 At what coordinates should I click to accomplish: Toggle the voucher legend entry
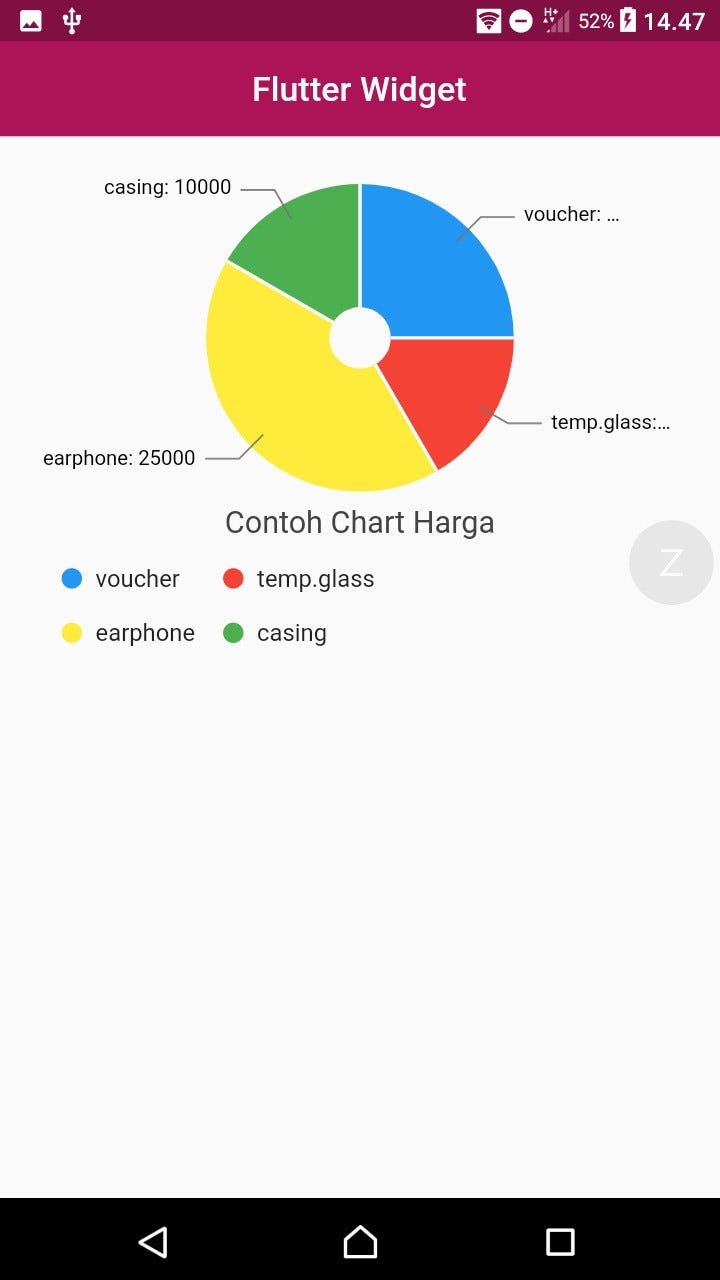pyautogui.click(x=121, y=579)
